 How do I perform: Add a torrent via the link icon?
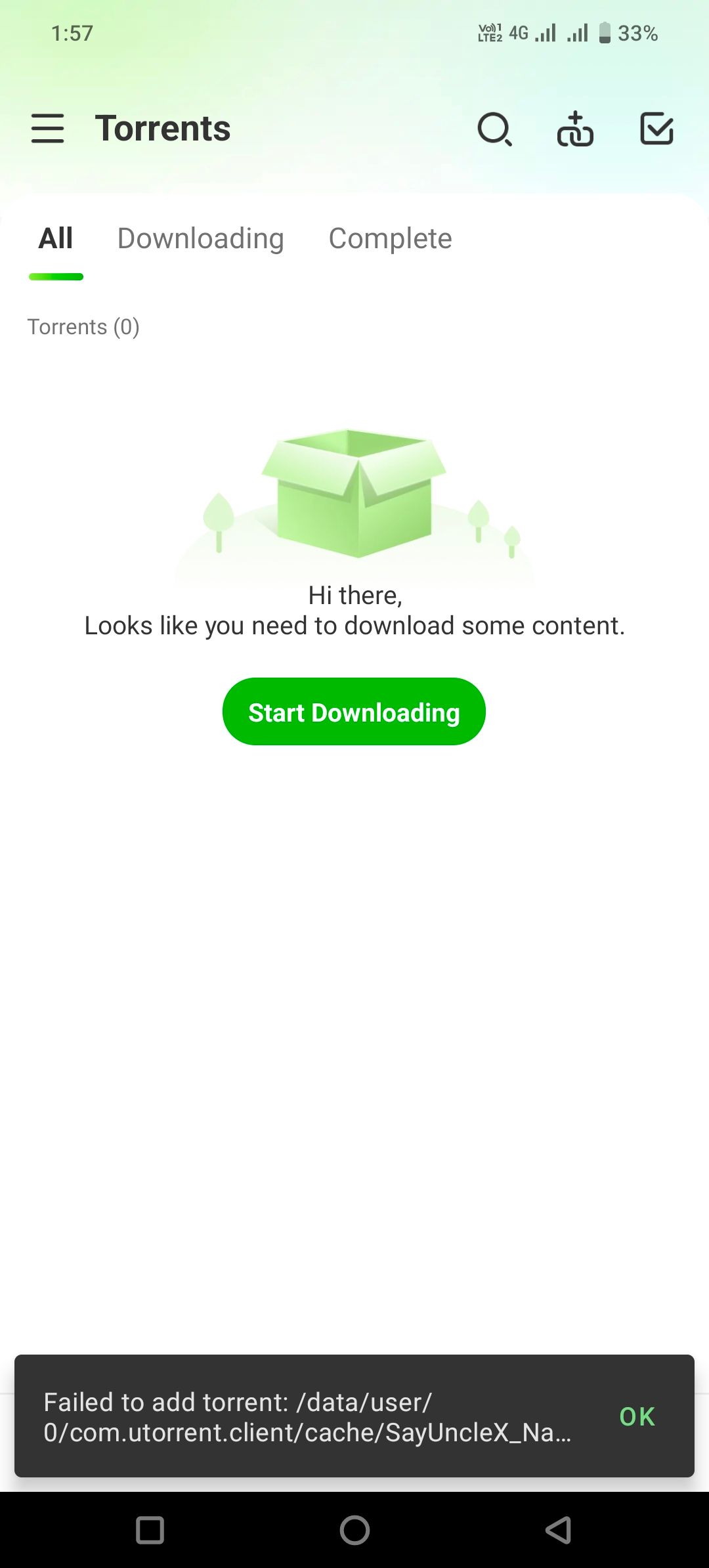pyautogui.click(x=575, y=129)
